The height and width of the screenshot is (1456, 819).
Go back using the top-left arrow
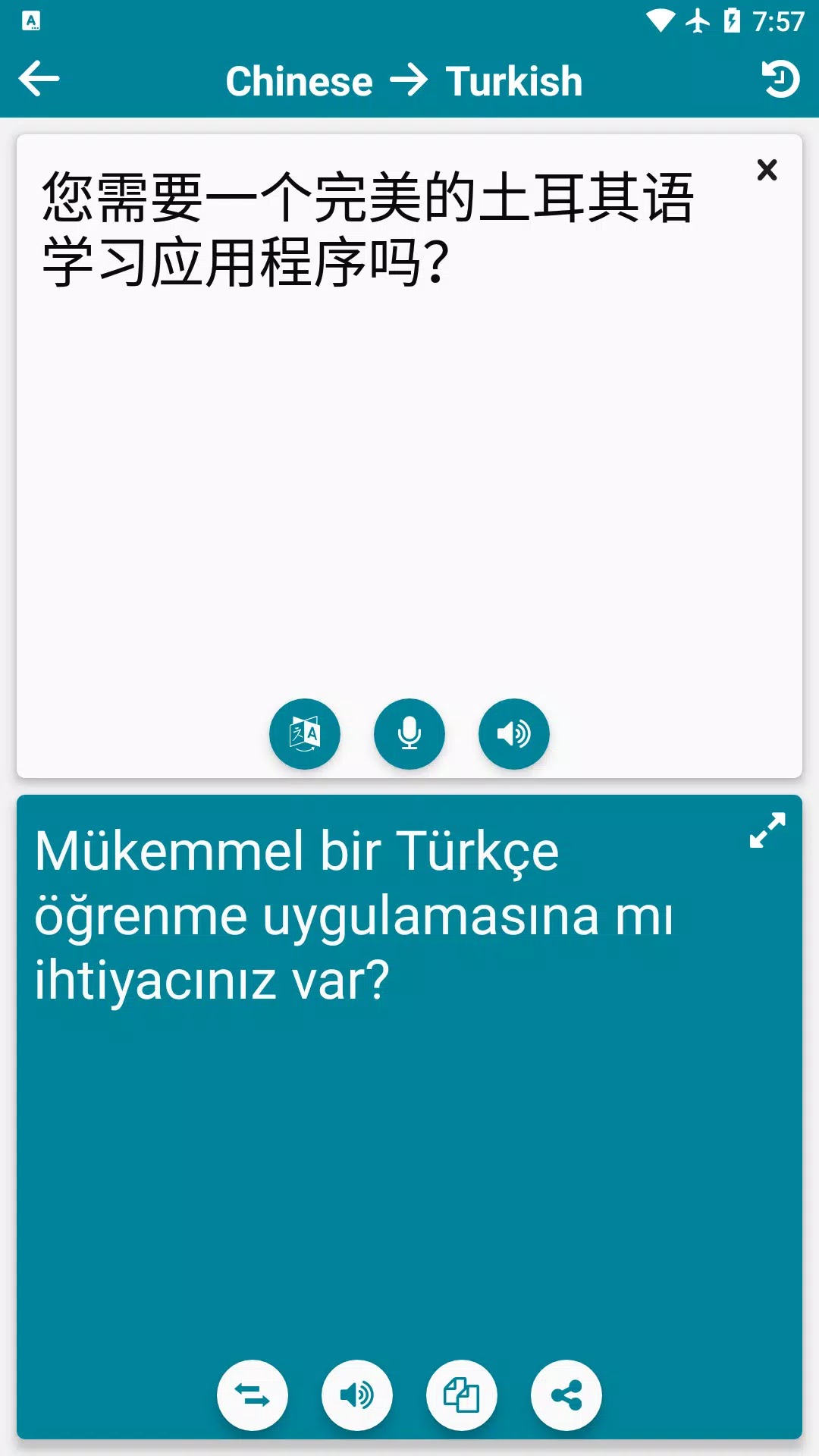[39, 79]
